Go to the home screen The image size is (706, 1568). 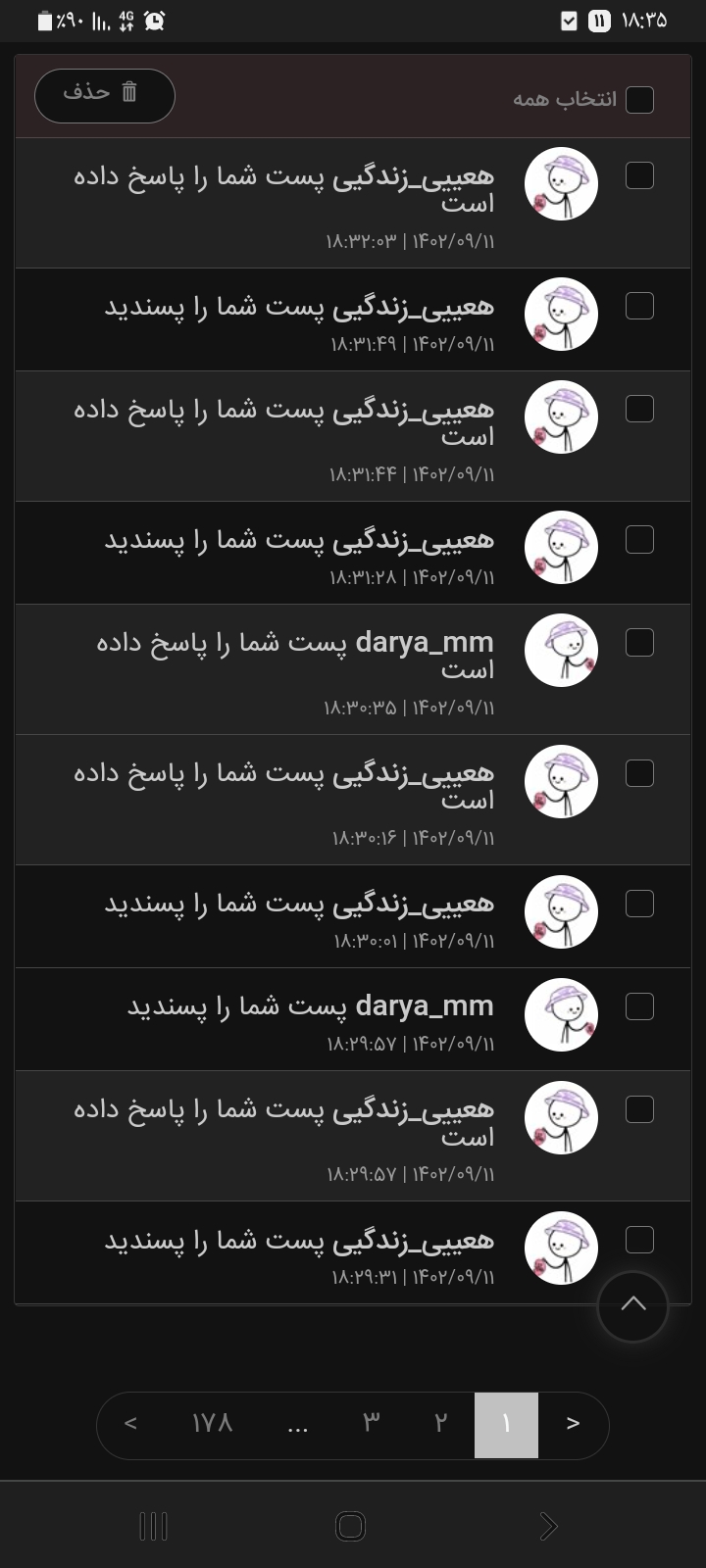pyautogui.click(x=350, y=1526)
